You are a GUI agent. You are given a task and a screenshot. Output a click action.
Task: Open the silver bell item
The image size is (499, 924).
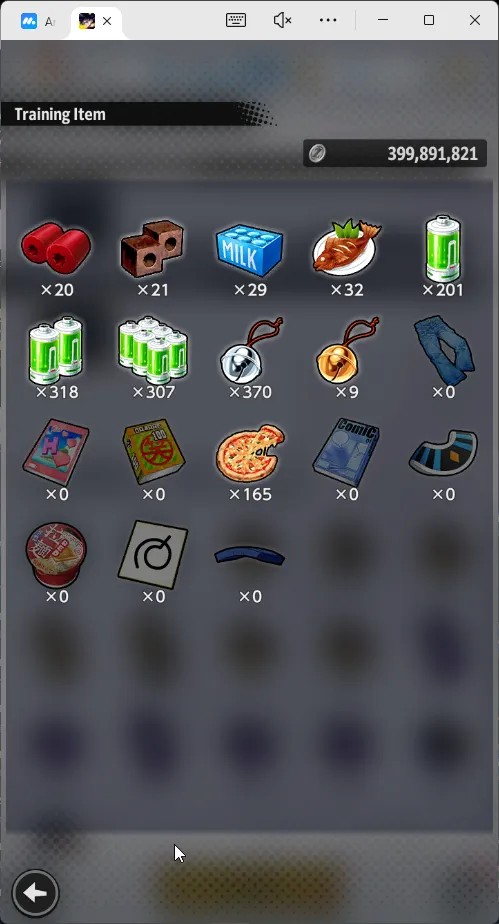pyautogui.click(x=250, y=351)
